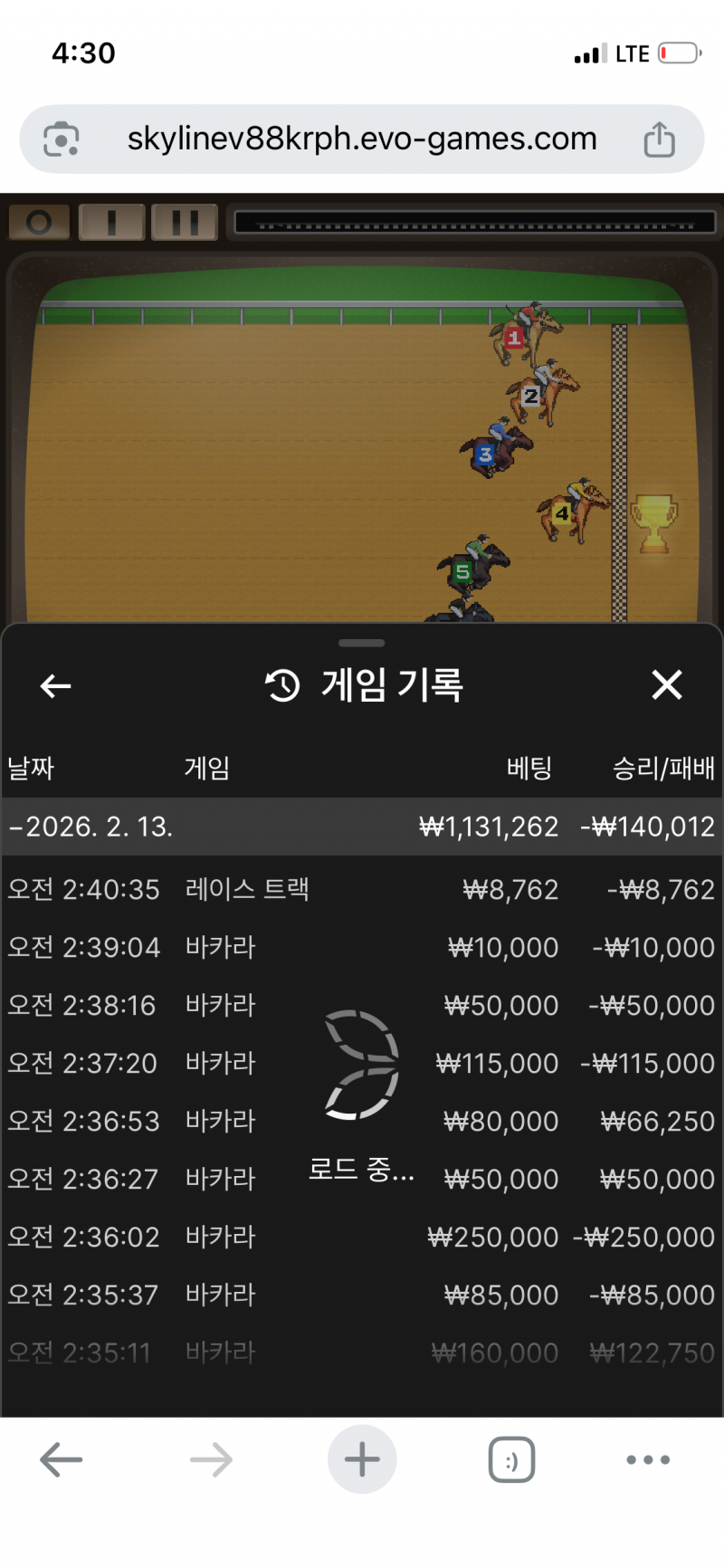Go back in the browser
The image size is (724, 1568).
62,1459
